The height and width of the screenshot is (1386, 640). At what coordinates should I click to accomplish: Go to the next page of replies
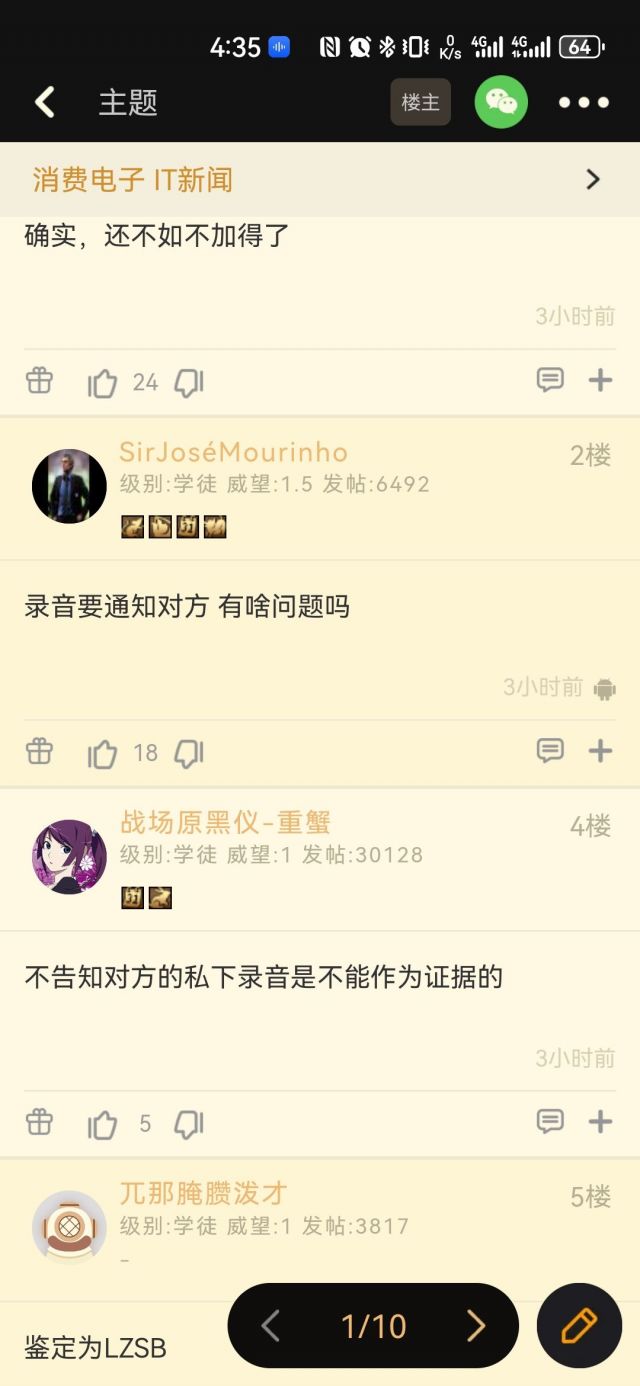[476, 1326]
